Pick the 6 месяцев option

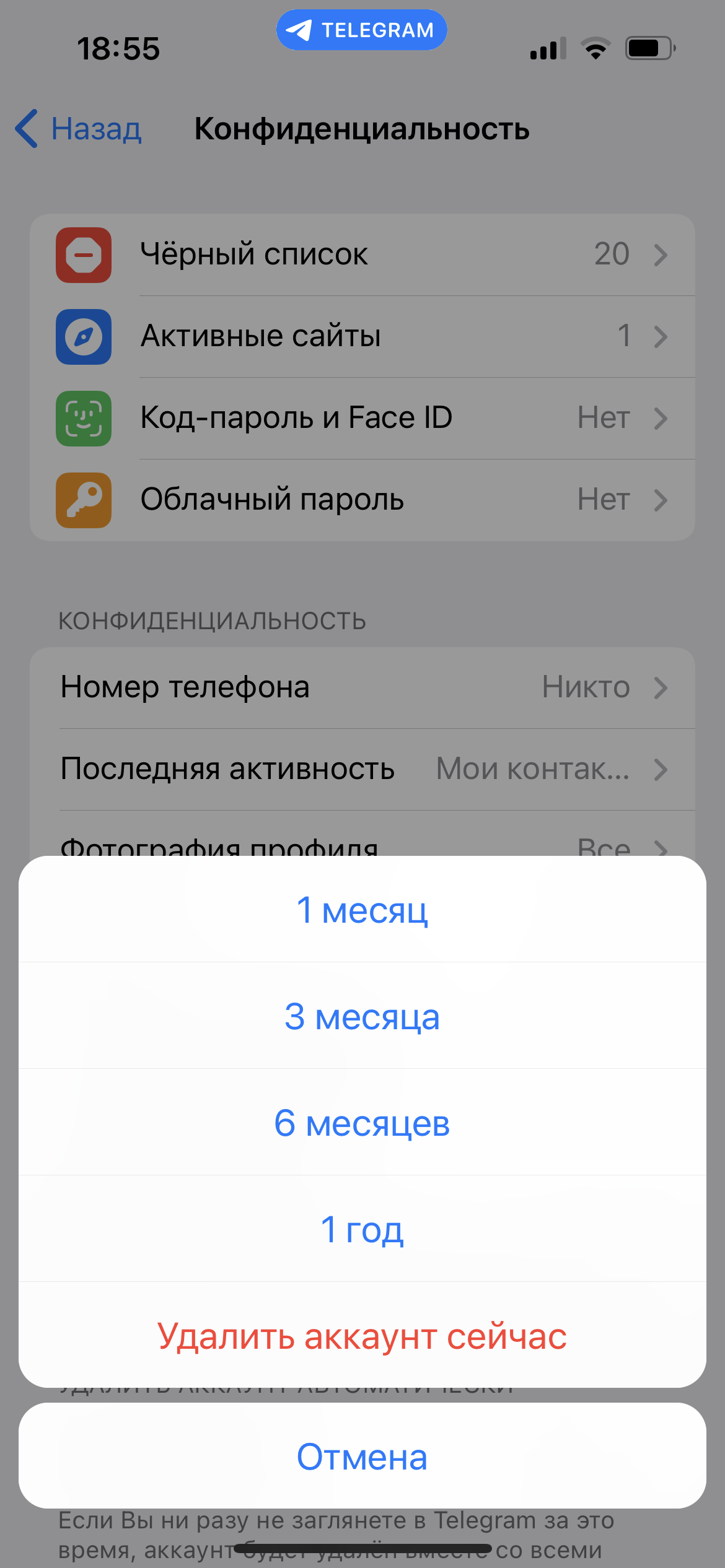tap(362, 1122)
